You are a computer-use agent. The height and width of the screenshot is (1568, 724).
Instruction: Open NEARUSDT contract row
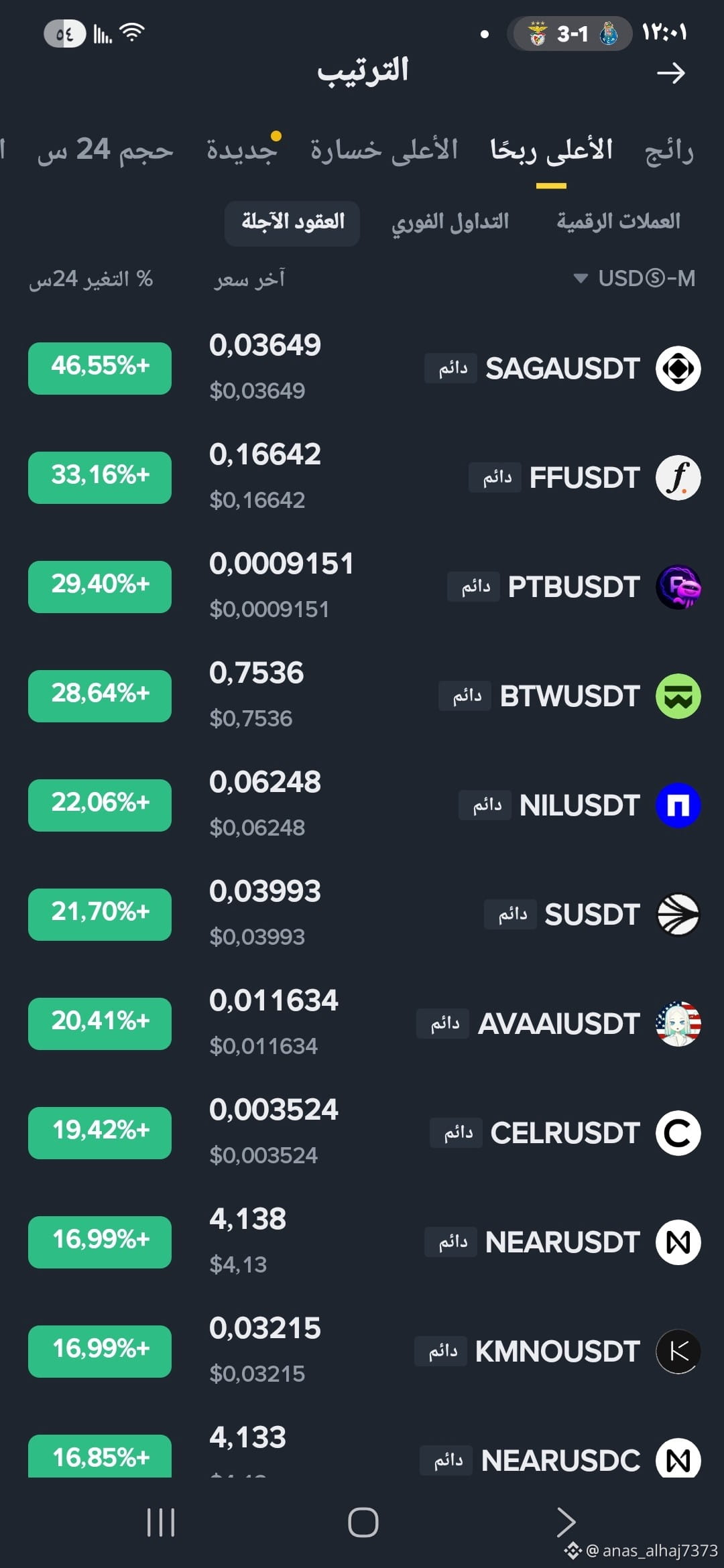click(362, 1242)
